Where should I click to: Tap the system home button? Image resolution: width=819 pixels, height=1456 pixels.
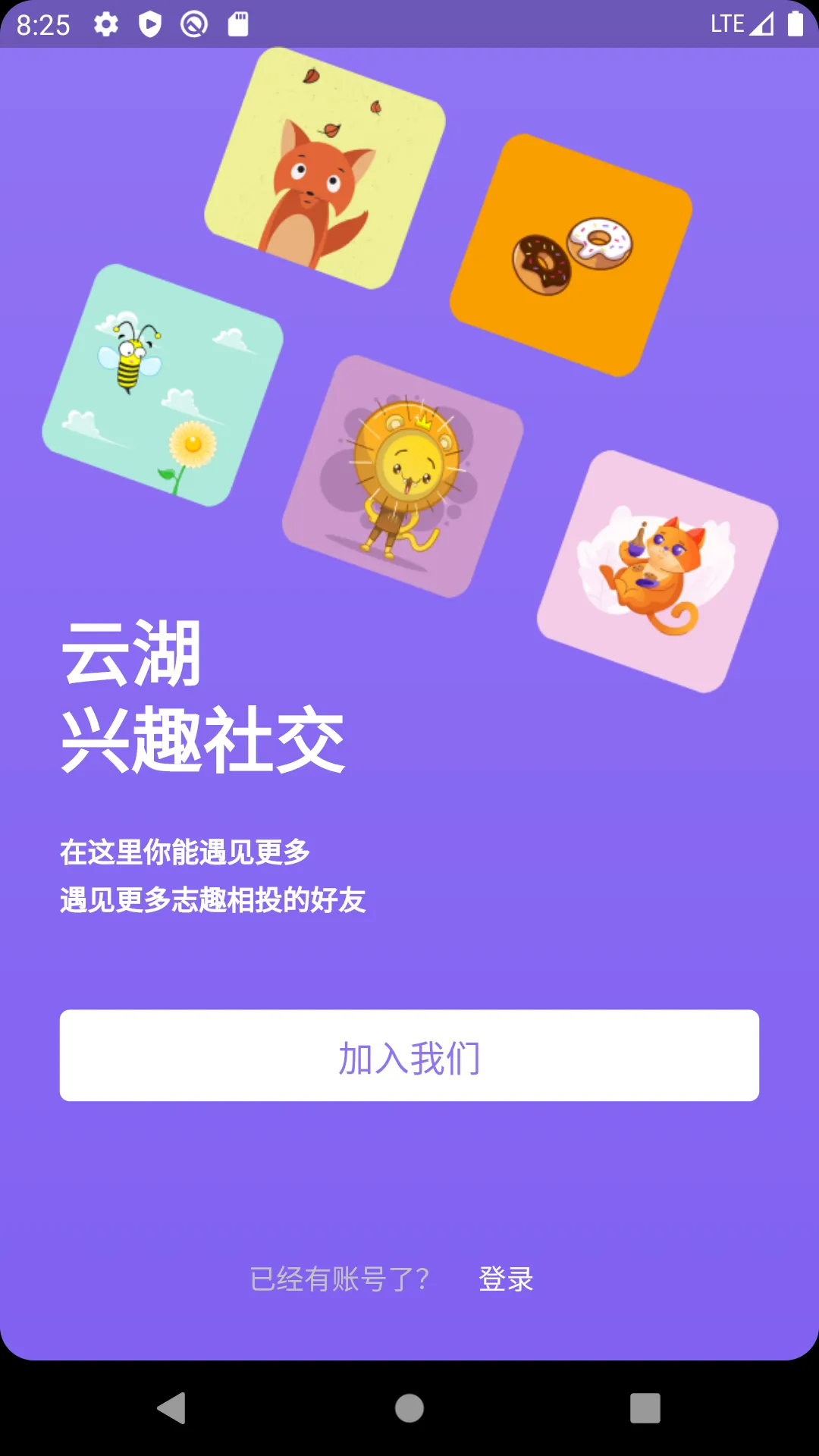tap(409, 1408)
